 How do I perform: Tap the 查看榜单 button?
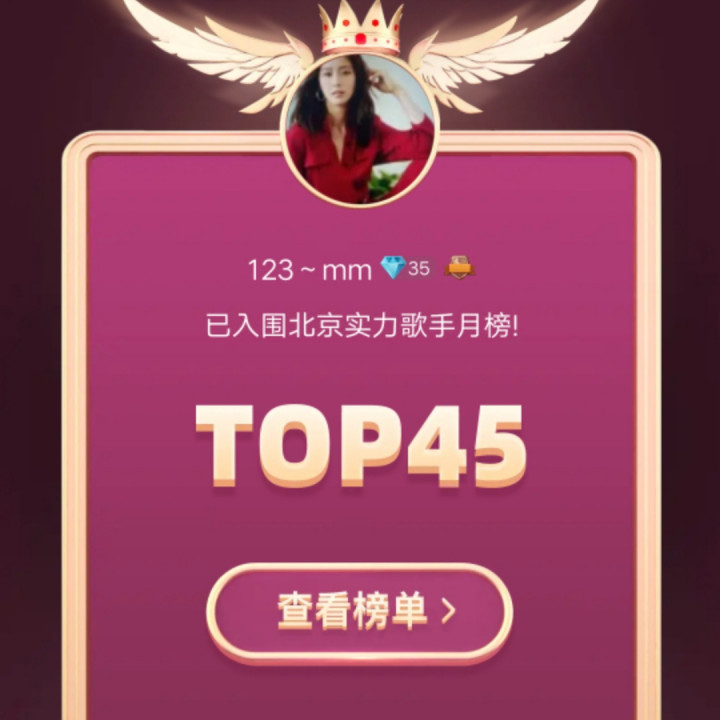click(360, 612)
